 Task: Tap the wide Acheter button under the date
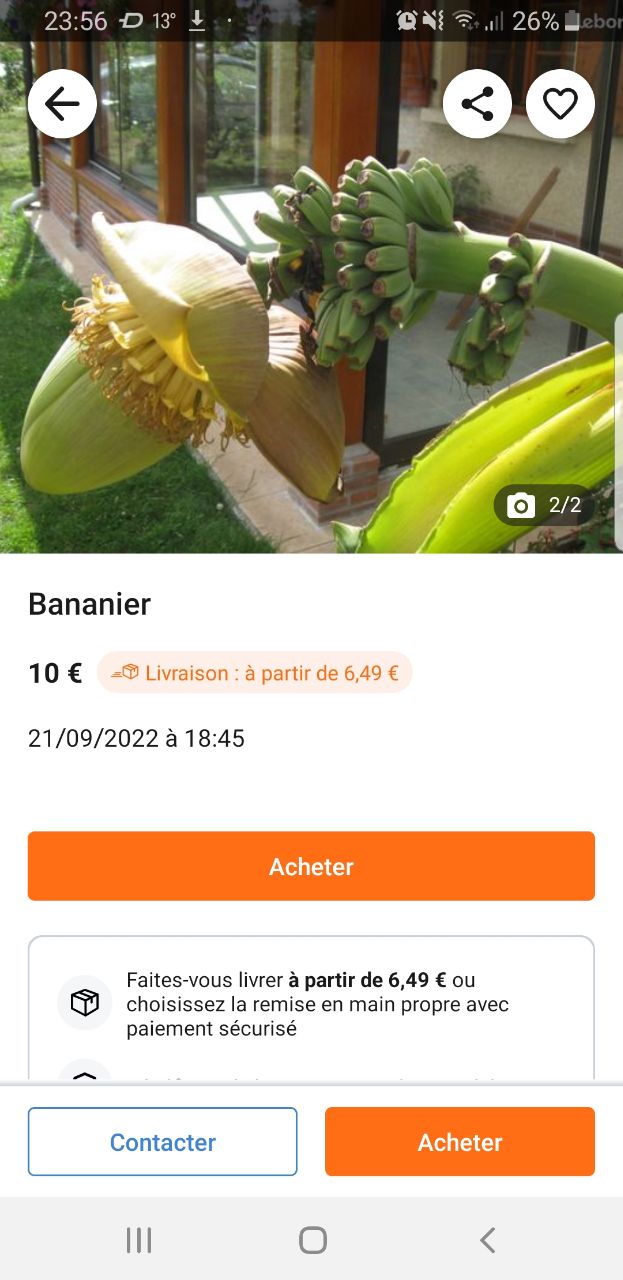[311, 866]
